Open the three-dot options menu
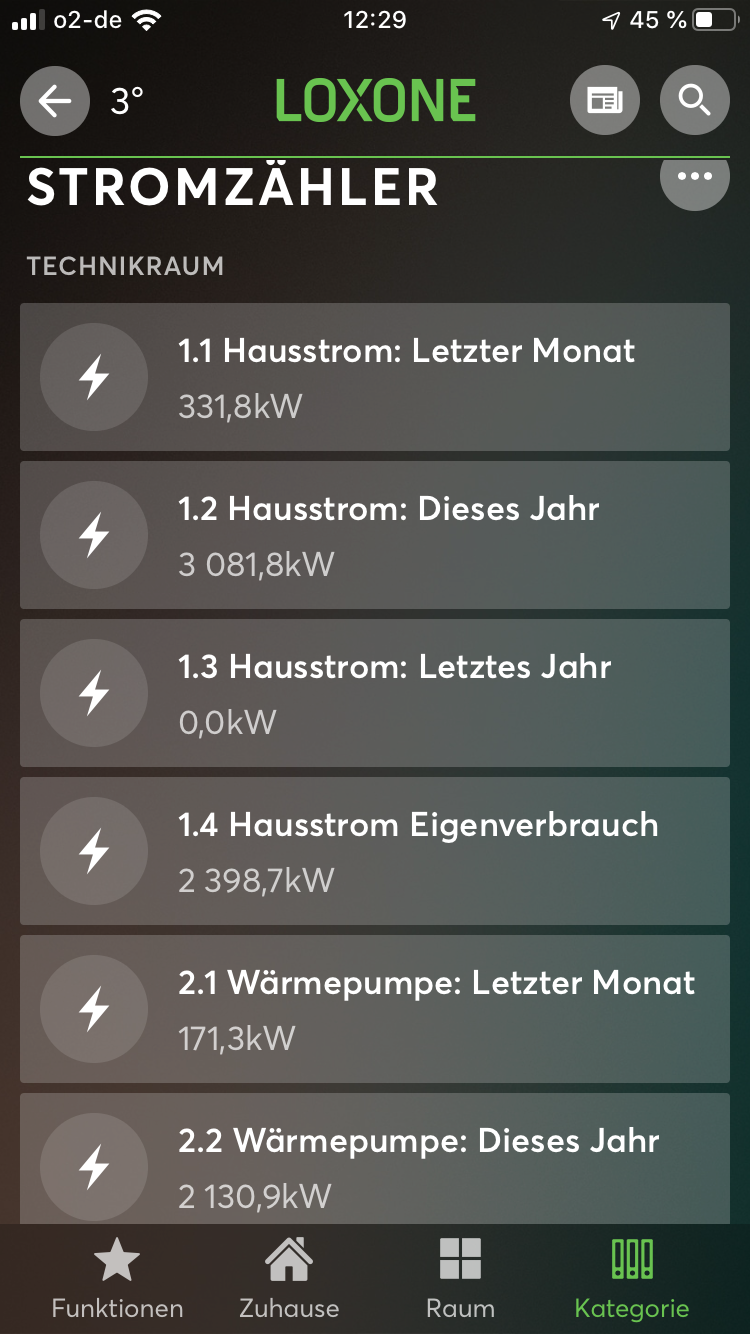The width and height of the screenshot is (750, 1334). [x=694, y=179]
